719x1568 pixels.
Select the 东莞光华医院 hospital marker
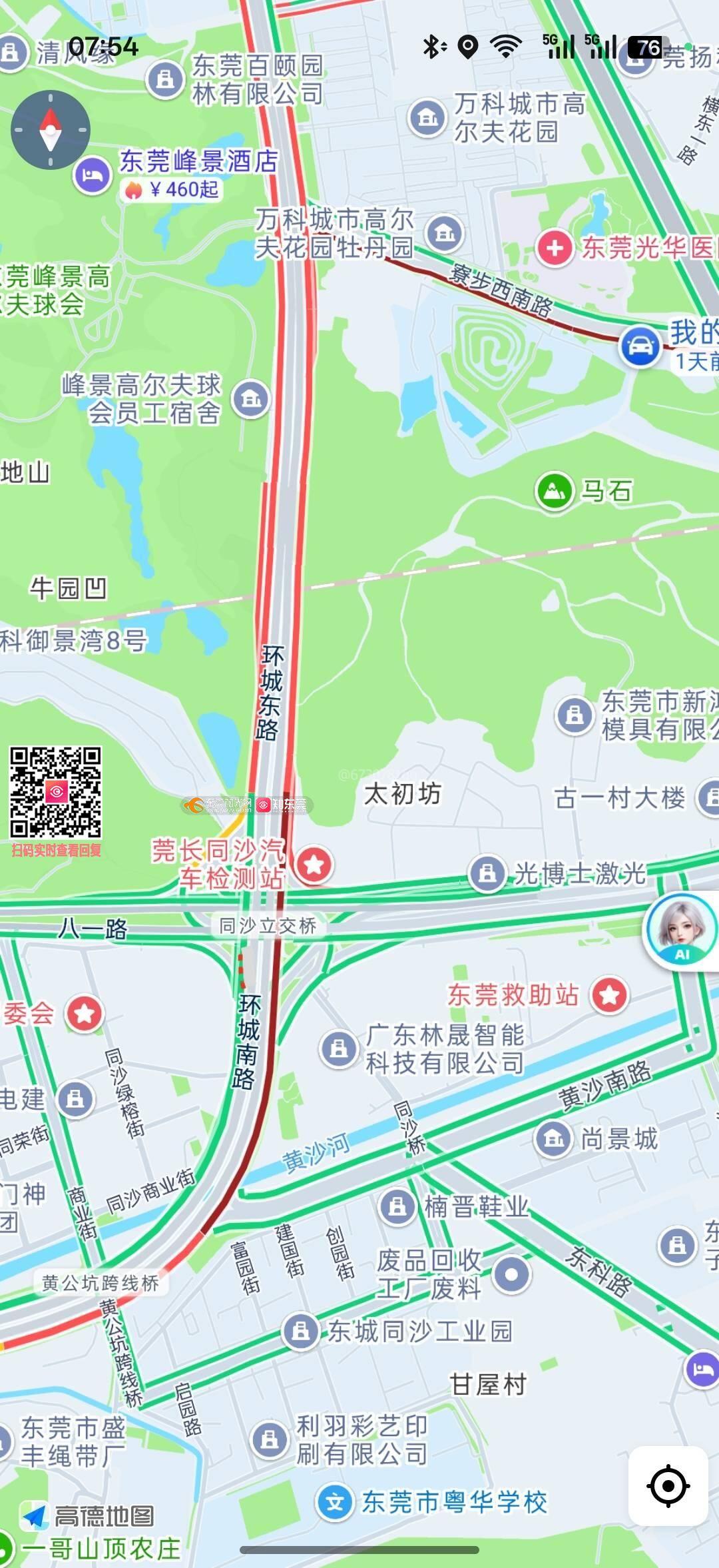coord(555,248)
